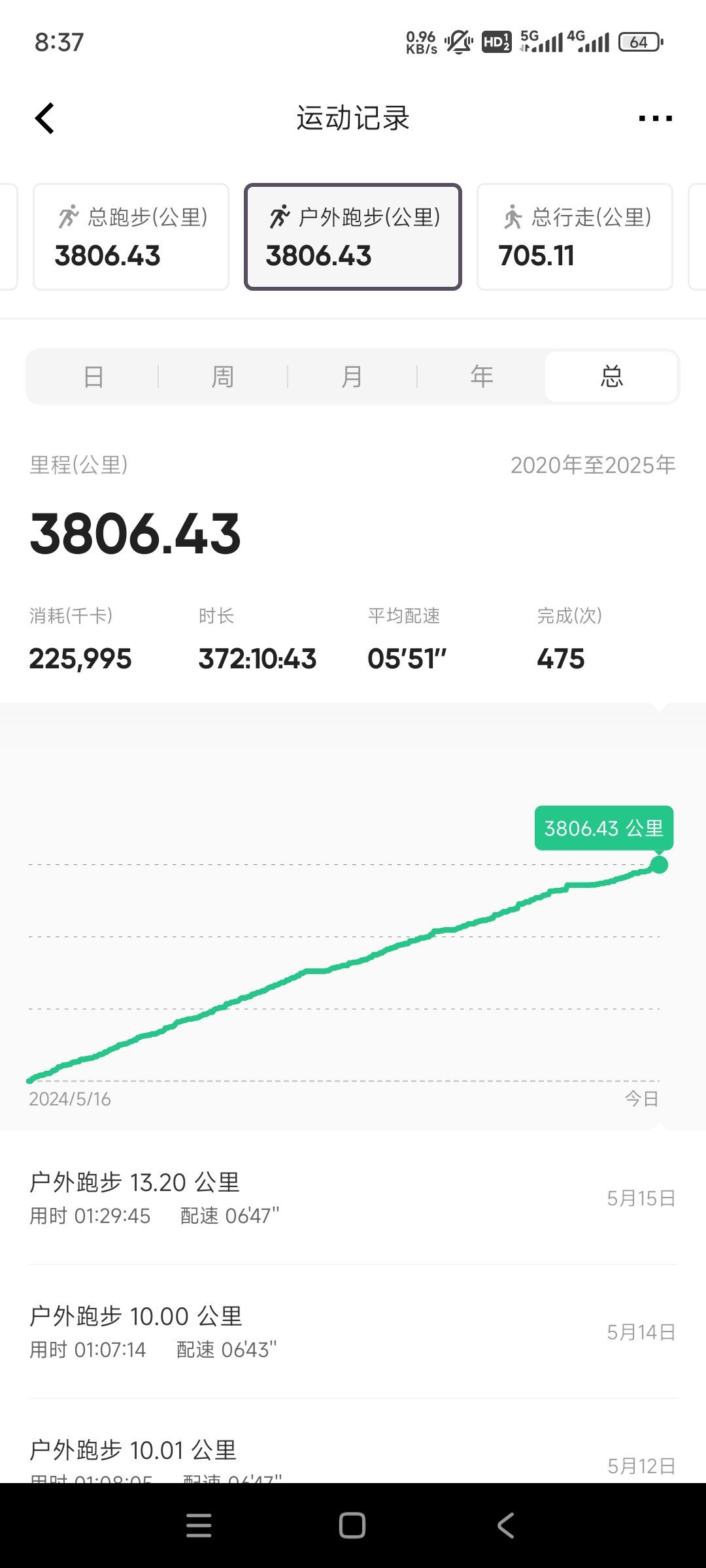Viewport: 706px width, 1568px height.
Task: Select the 总 tab
Action: coord(611,377)
